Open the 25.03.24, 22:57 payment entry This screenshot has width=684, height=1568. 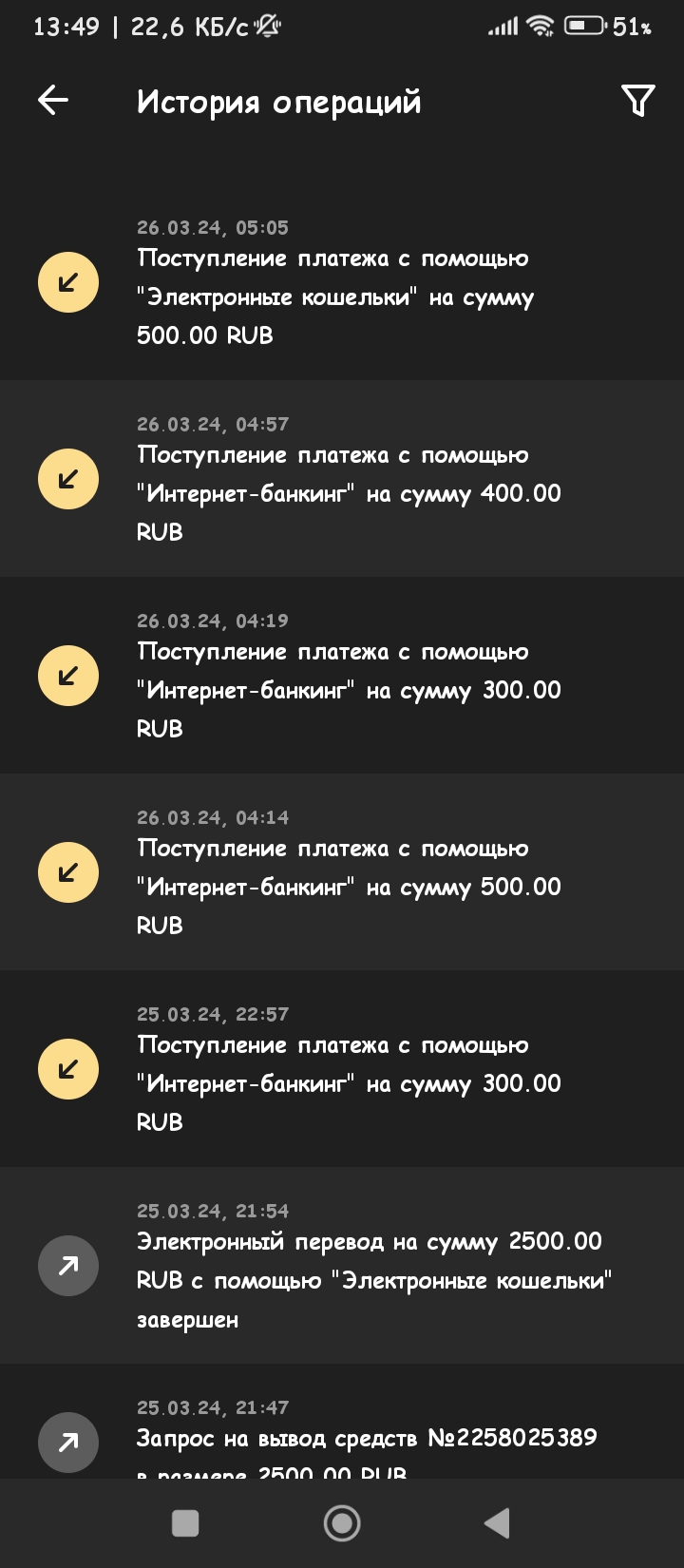(x=342, y=1069)
